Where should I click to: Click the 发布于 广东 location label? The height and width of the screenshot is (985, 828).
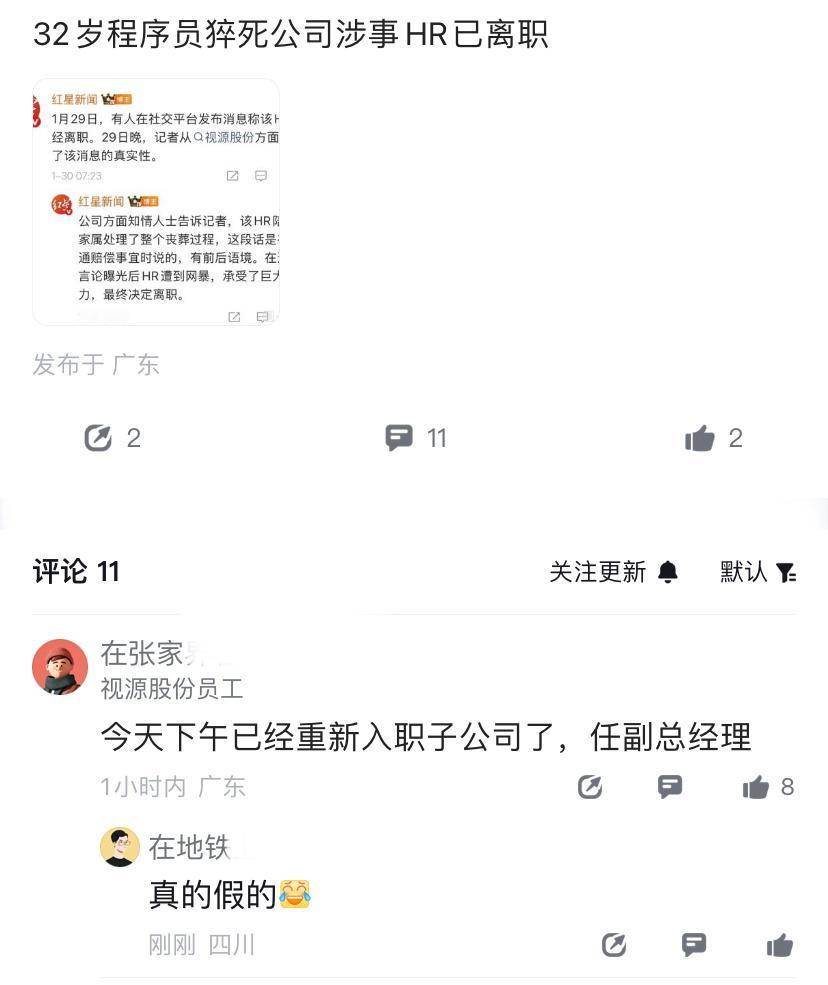coord(93,366)
